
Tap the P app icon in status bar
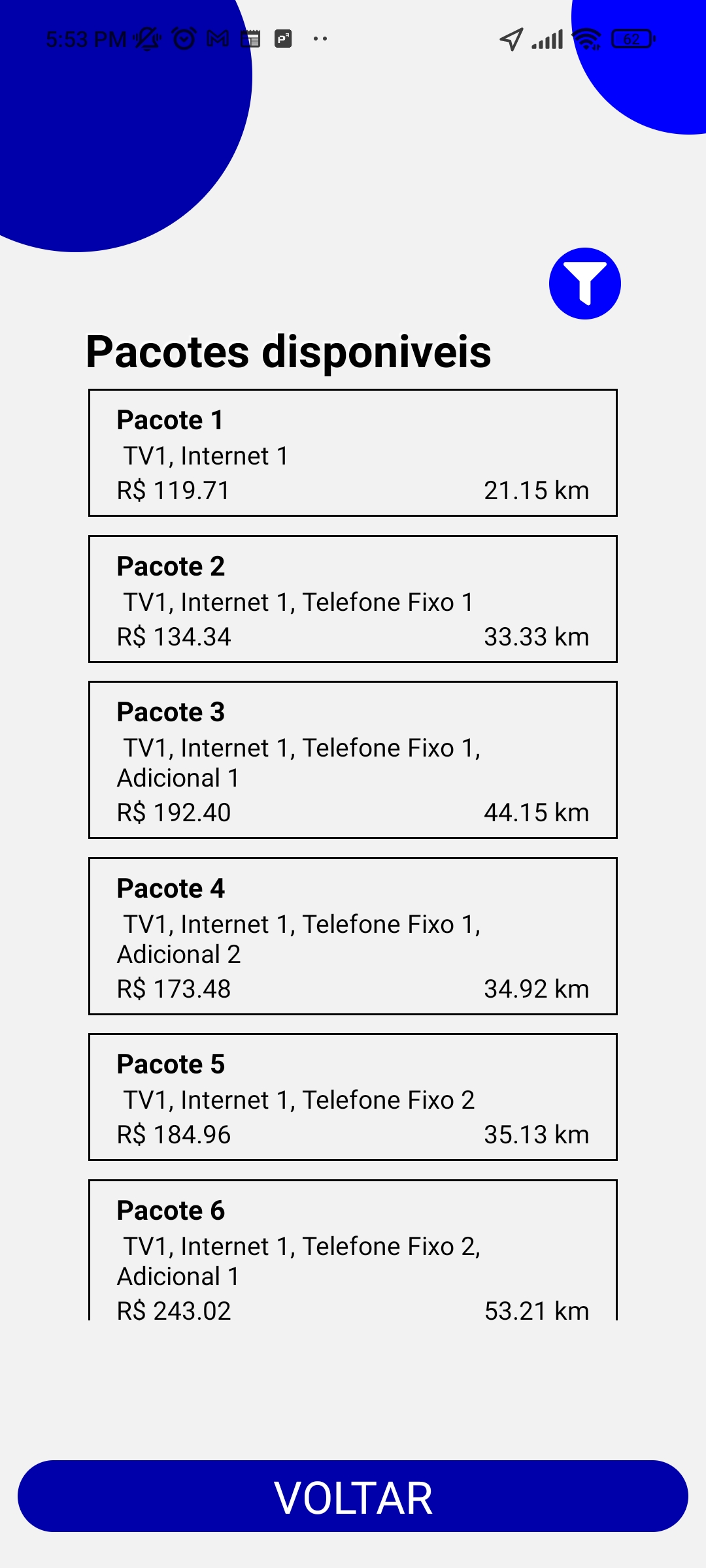[283, 38]
